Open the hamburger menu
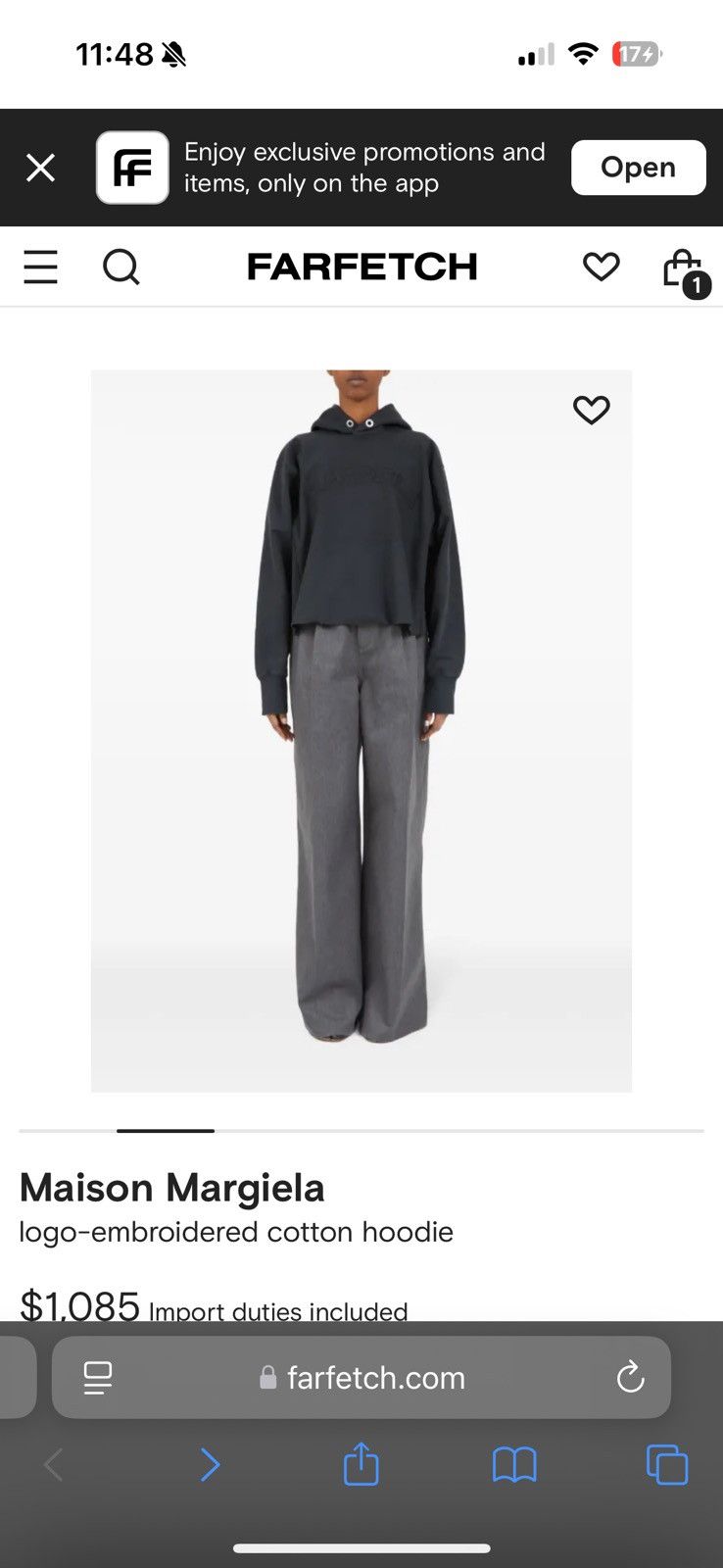The width and height of the screenshot is (723, 1568). pyautogui.click(x=40, y=267)
